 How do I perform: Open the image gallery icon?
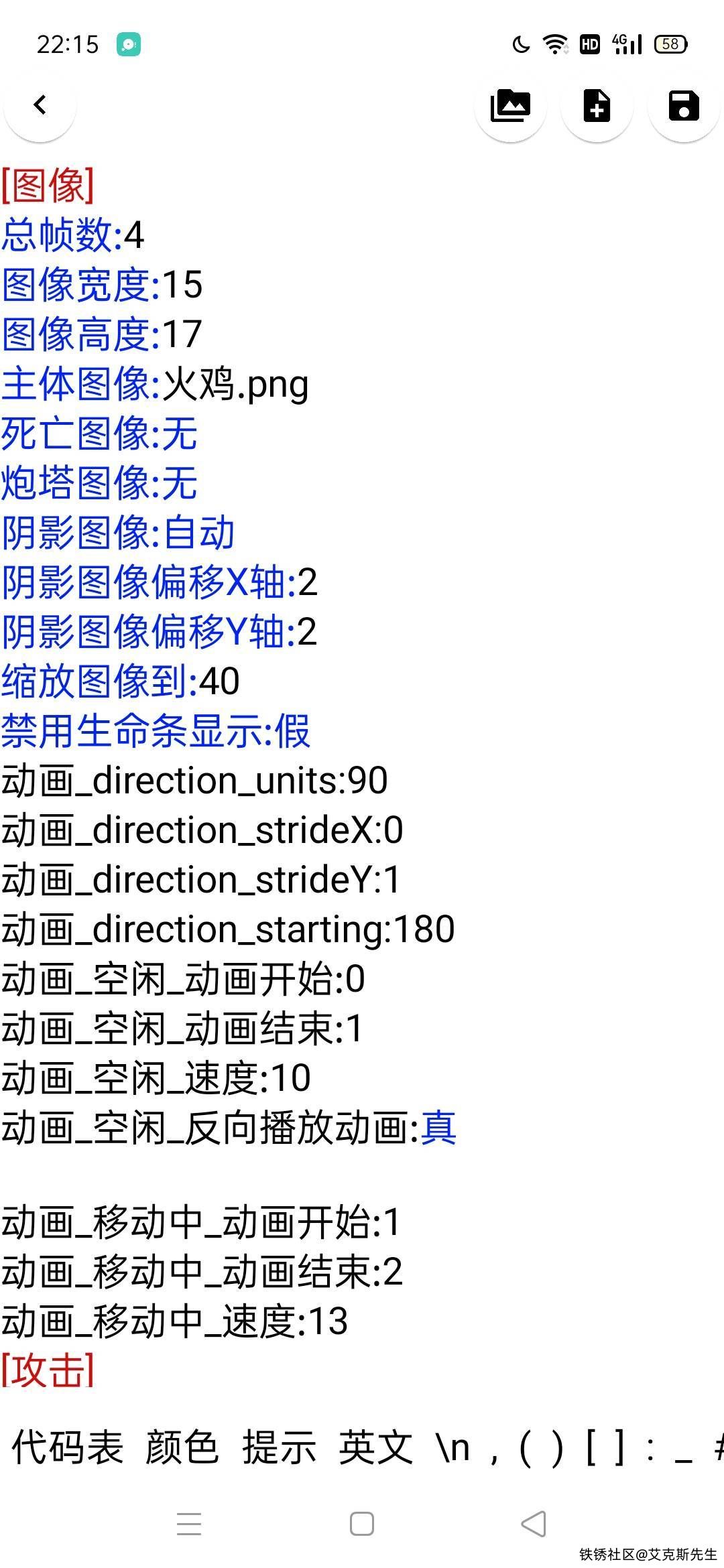pyautogui.click(x=510, y=105)
